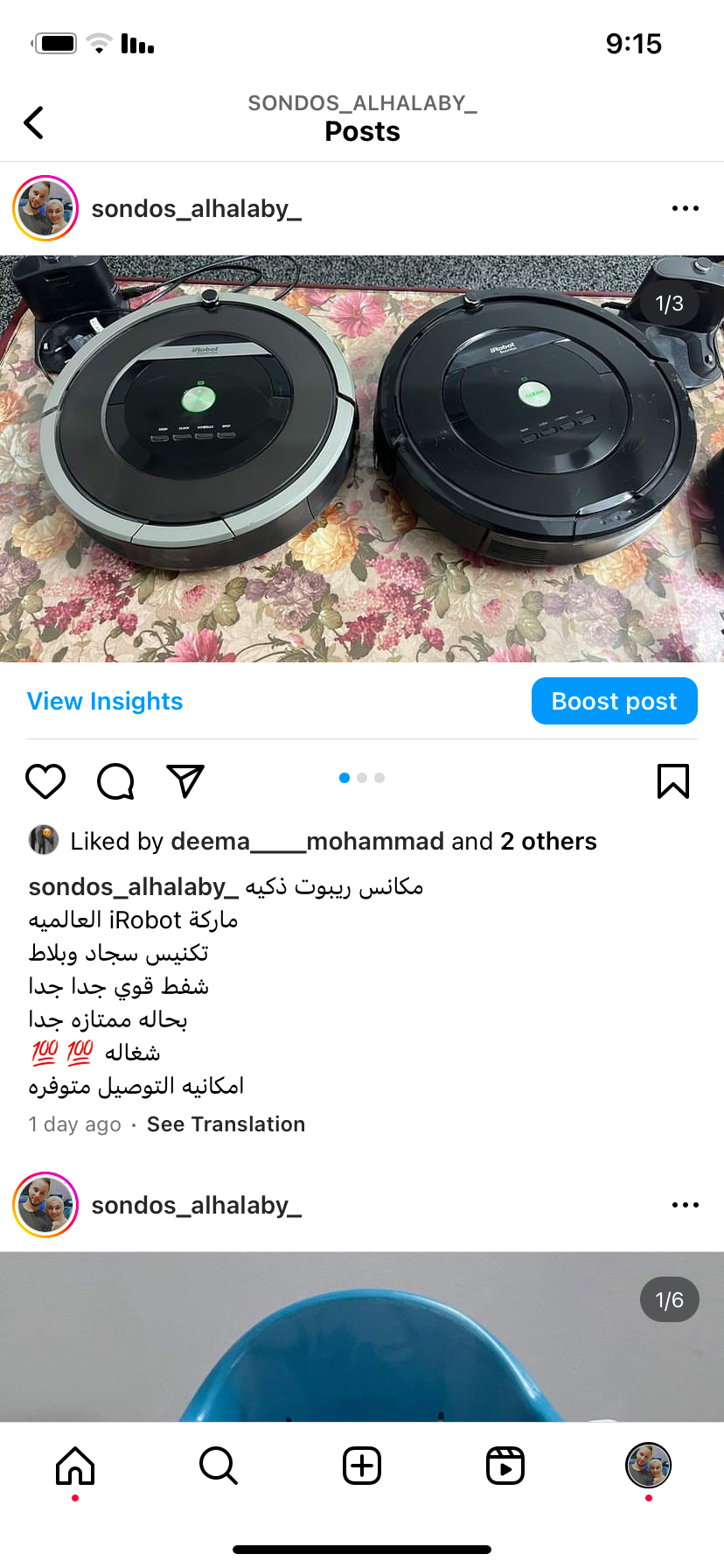Open the iRobot vacuums photo
Viewport: 724px width, 1568px height.
[362, 458]
